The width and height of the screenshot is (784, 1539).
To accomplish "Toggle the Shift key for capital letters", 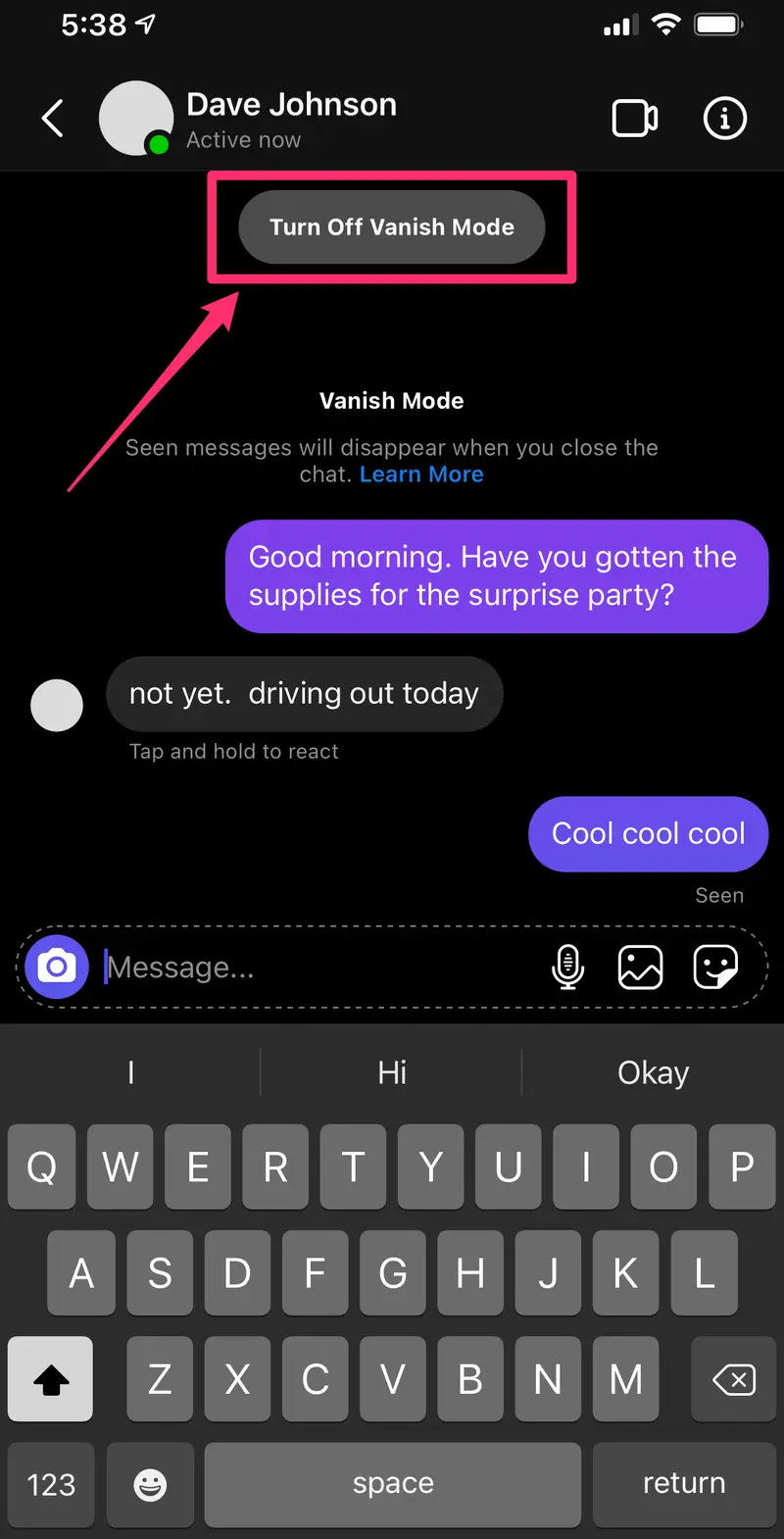I will click(x=50, y=1379).
